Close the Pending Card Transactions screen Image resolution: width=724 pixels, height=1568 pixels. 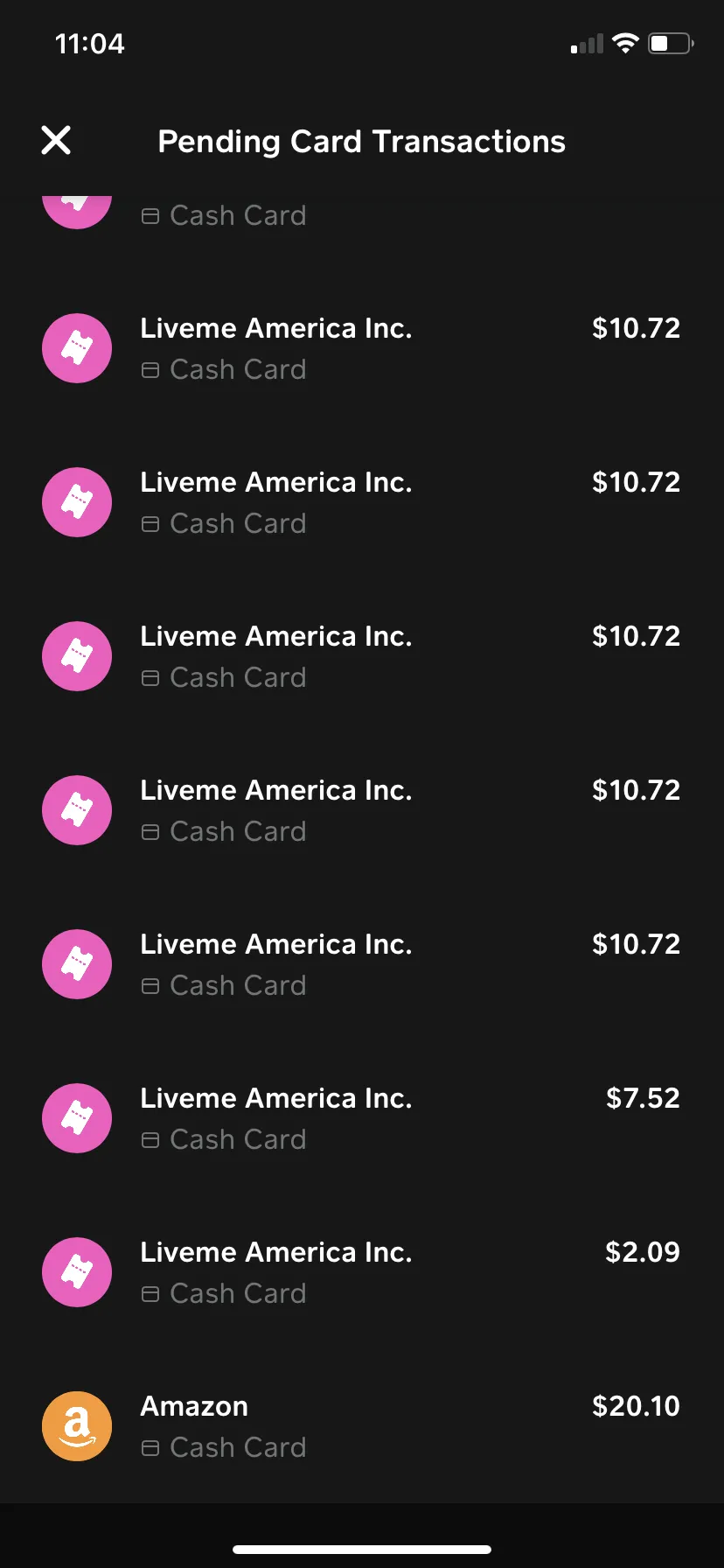(x=56, y=140)
